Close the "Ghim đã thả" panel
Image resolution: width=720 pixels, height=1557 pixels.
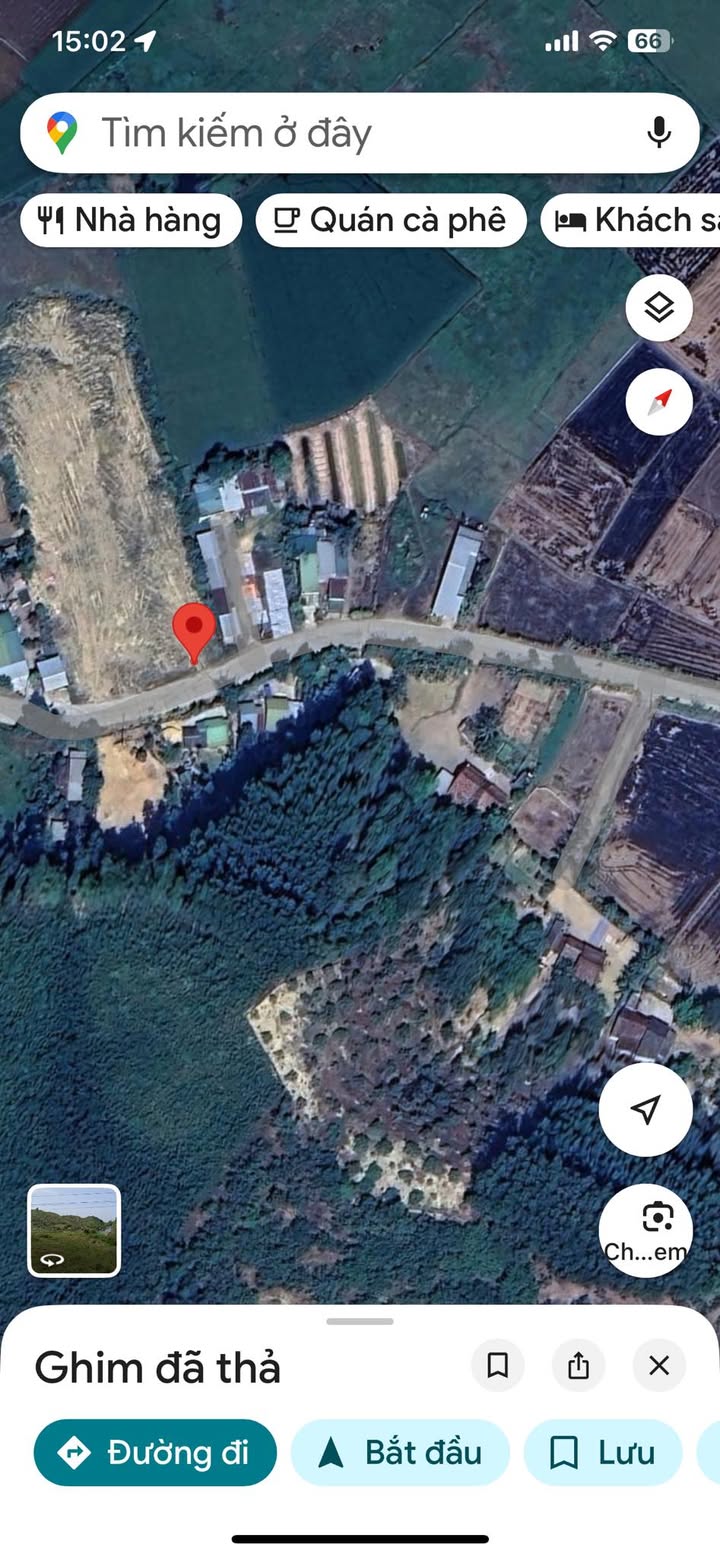coord(659,1366)
